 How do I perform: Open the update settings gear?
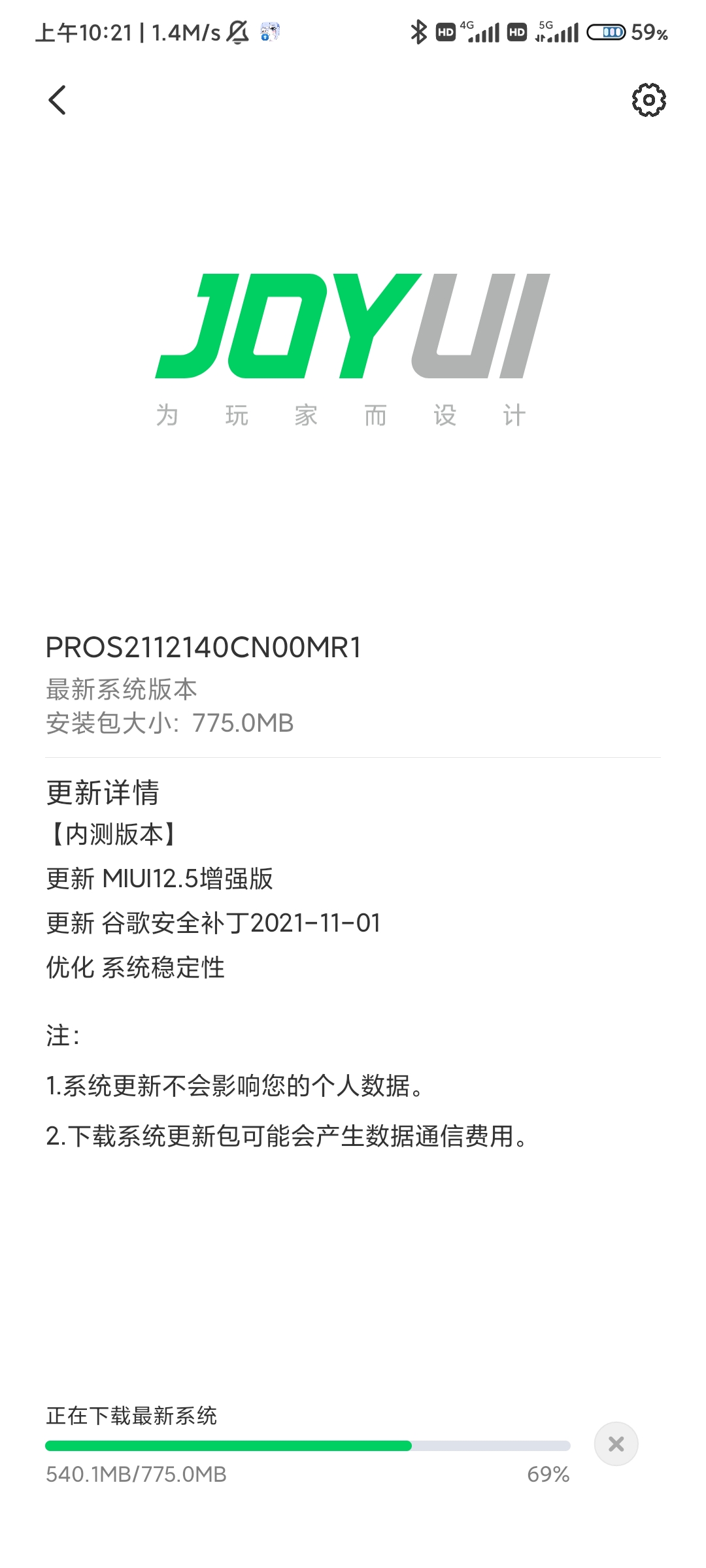tap(648, 100)
